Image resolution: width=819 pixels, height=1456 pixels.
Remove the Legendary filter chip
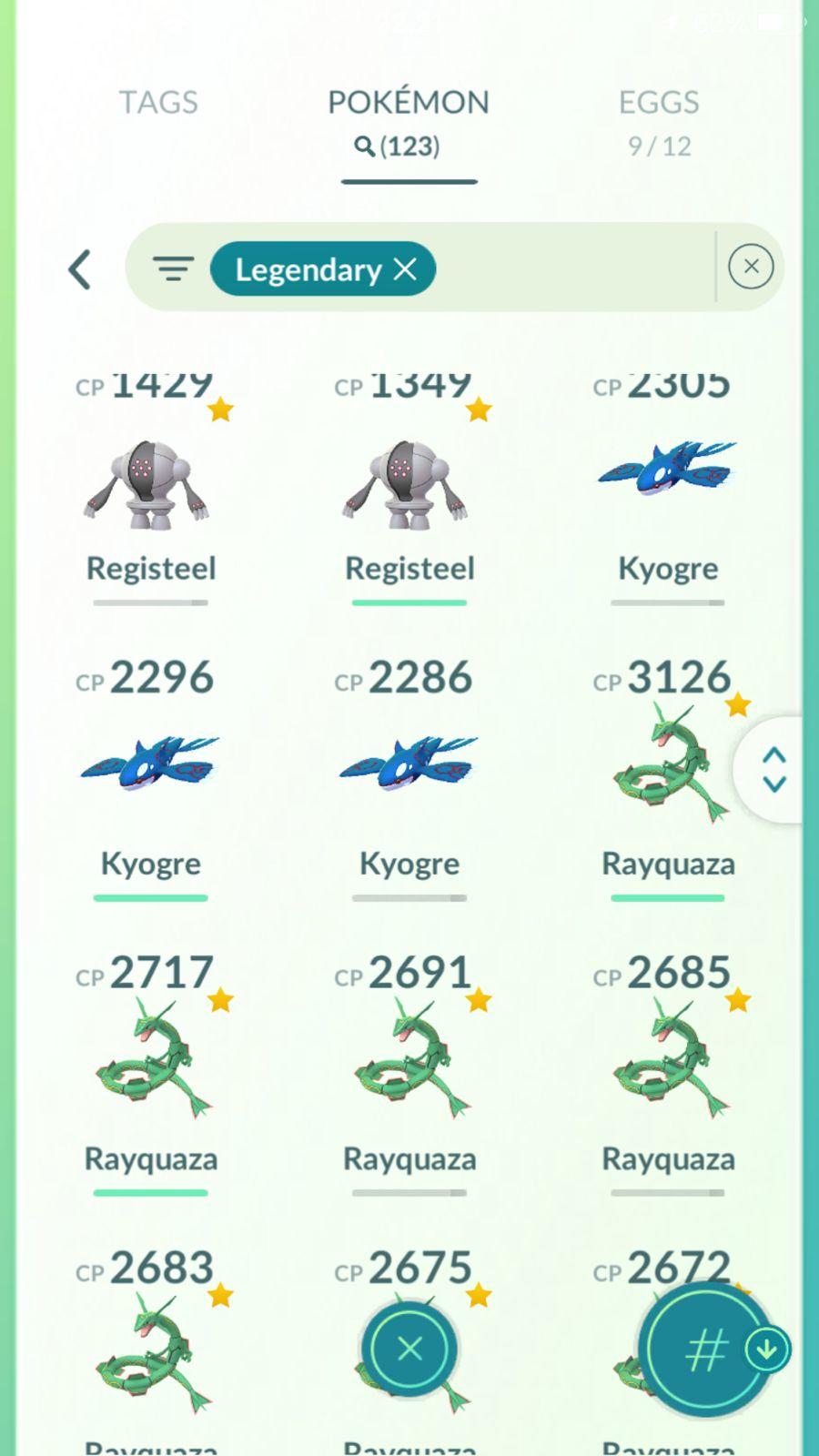tap(405, 269)
